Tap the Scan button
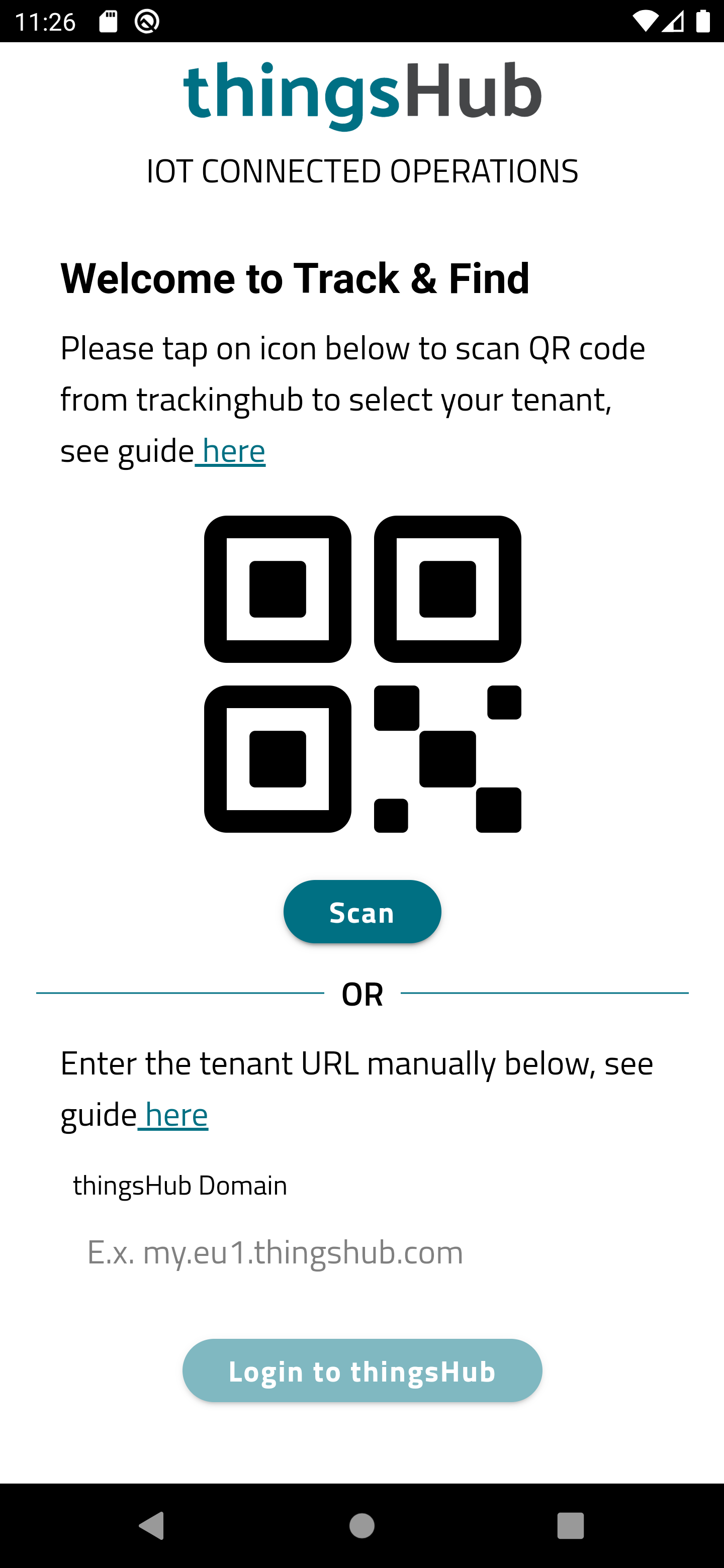724x1568 pixels. (x=363, y=912)
